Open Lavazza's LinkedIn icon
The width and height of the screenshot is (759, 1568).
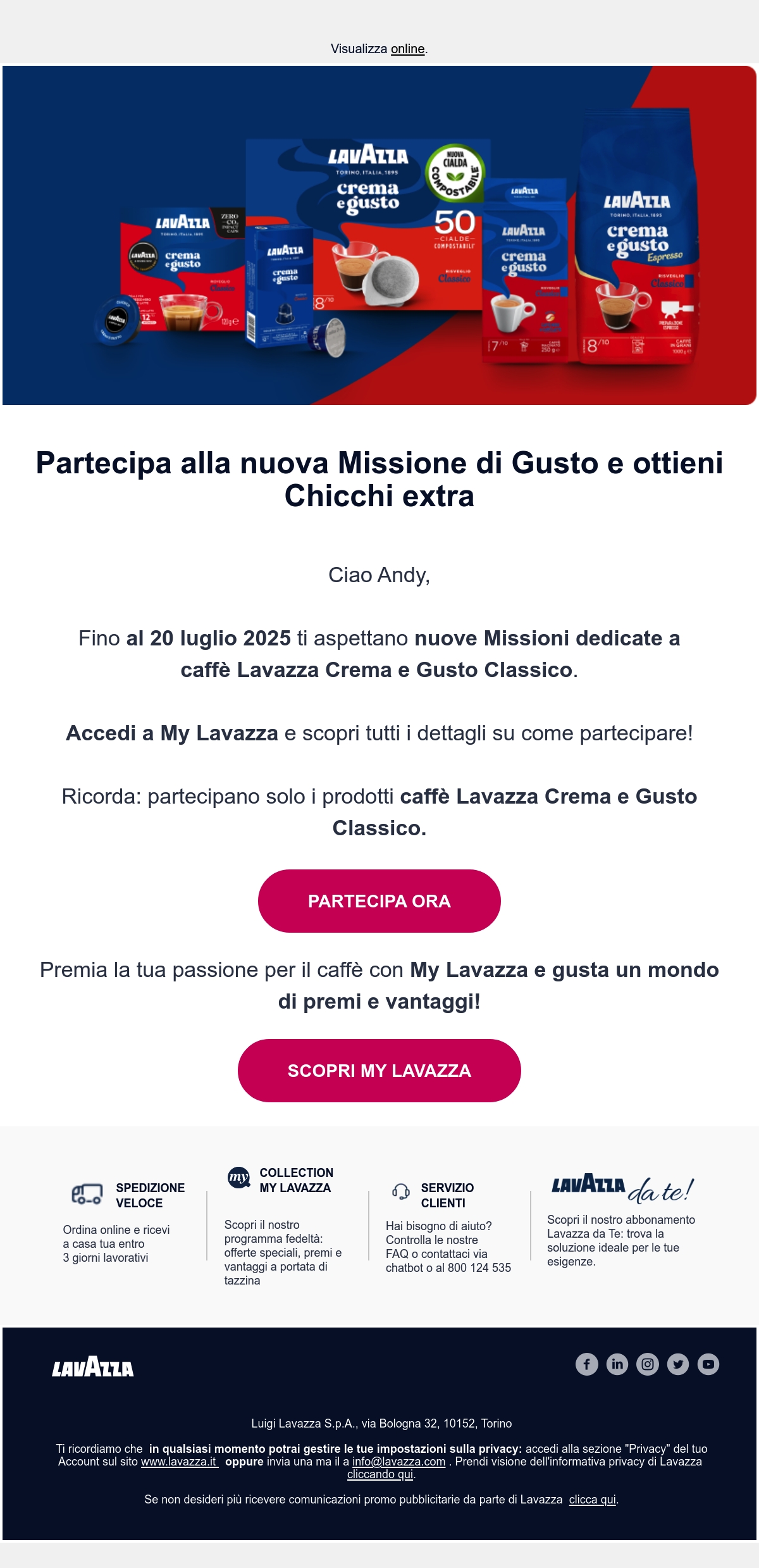coord(617,1364)
